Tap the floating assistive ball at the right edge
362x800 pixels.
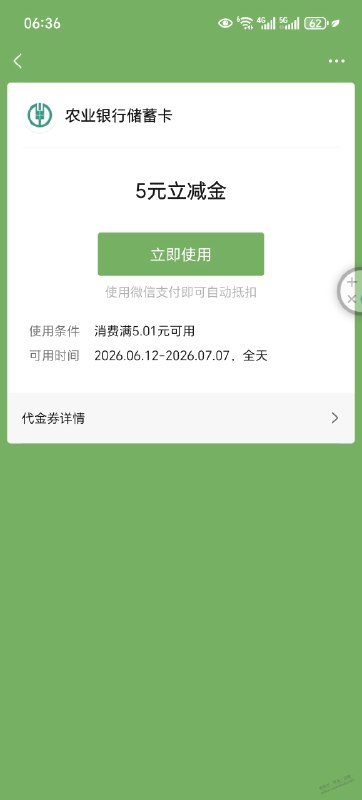(350, 290)
